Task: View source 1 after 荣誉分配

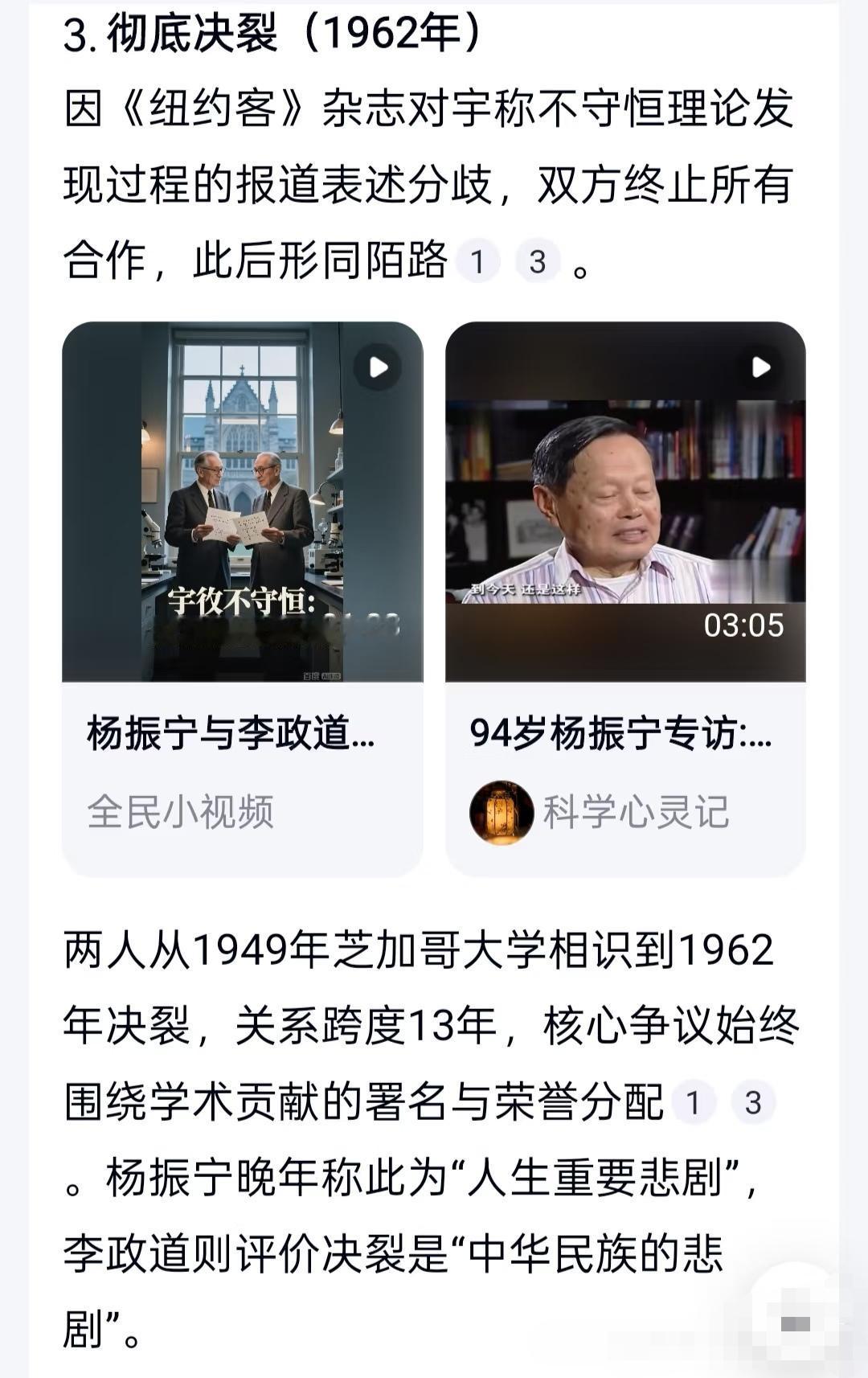Action: (693, 1102)
